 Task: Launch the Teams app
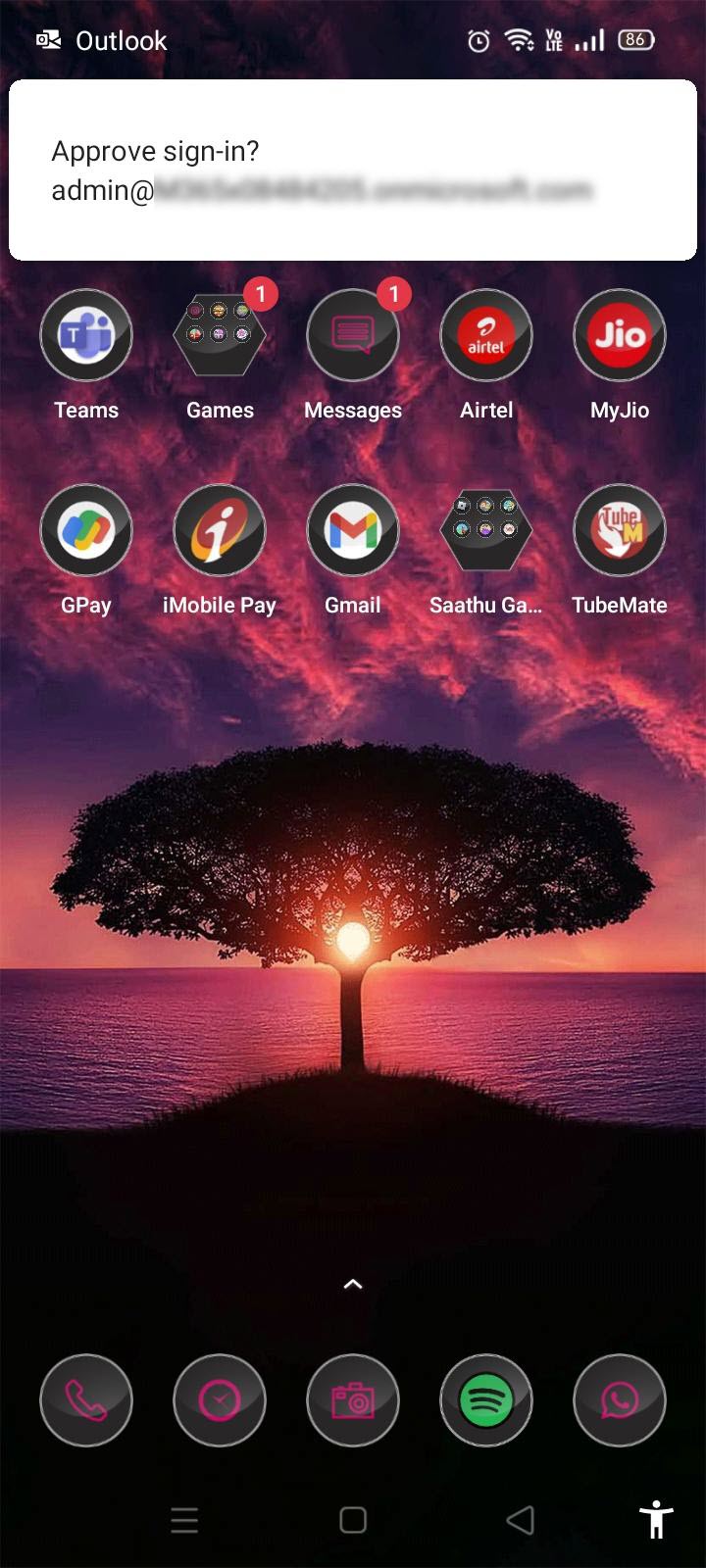[x=86, y=335]
